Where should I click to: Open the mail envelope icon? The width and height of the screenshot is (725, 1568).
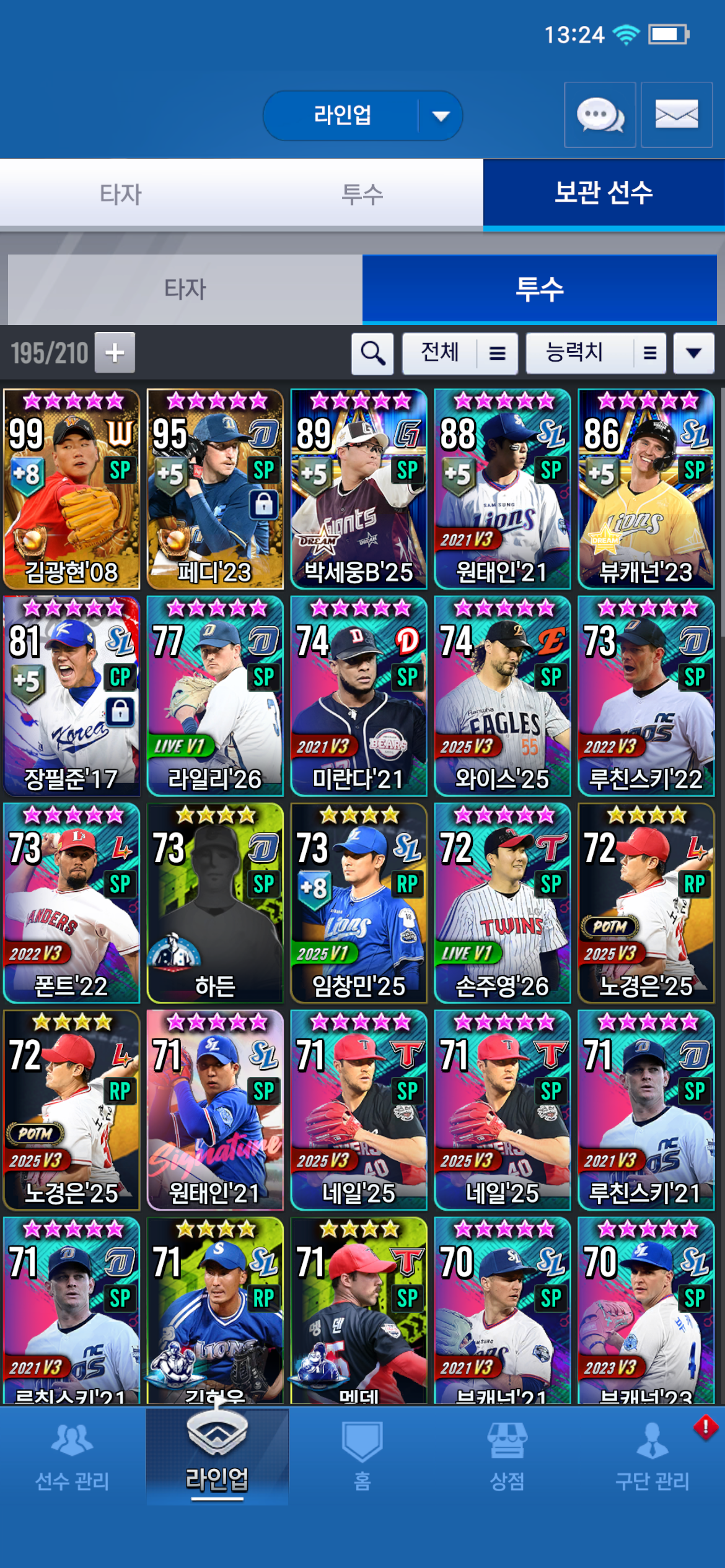tap(676, 115)
